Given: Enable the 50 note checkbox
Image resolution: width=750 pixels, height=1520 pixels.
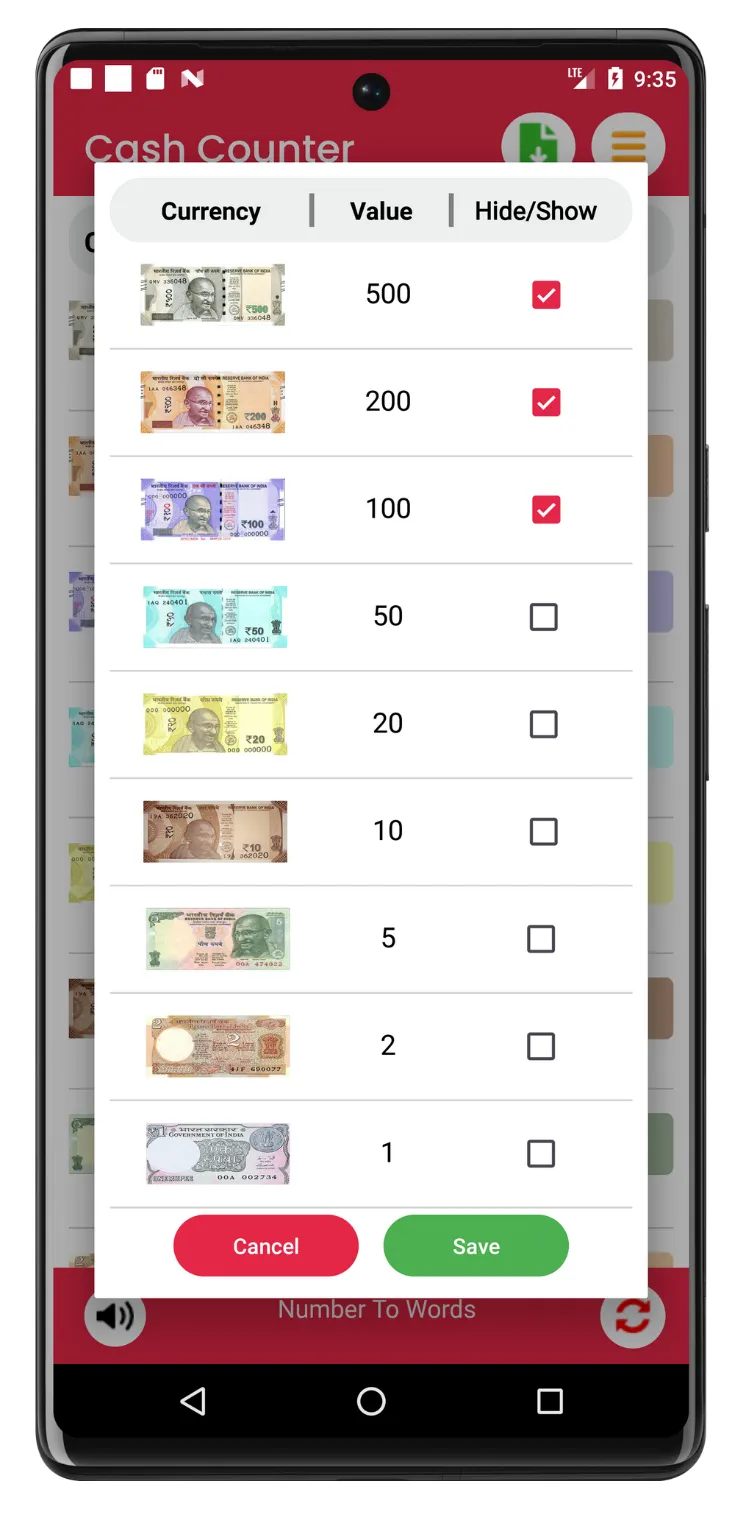Looking at the screenshot, I should (x=543, y=617).
